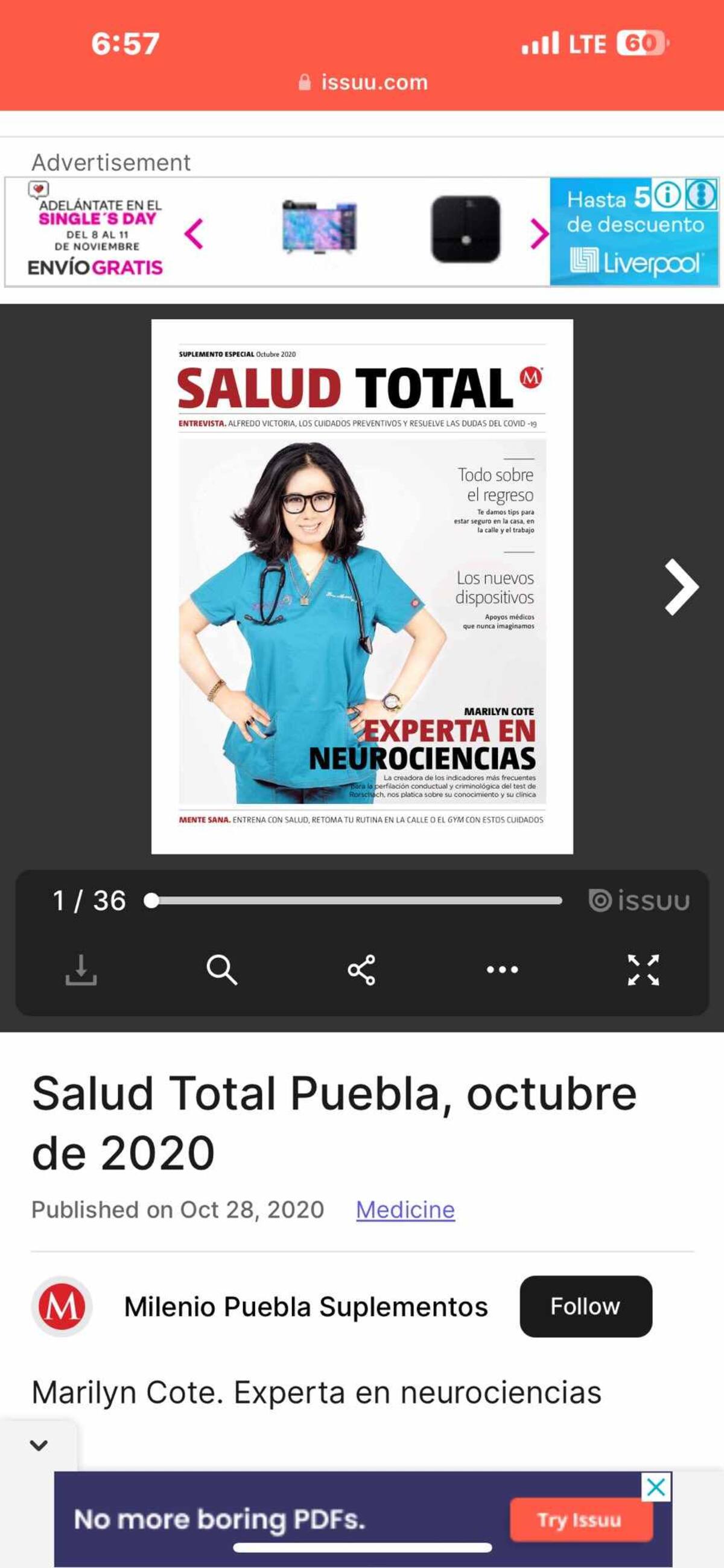Viewport: 724px width, 1568px height.
Task: Show next product in Liverpool ad
Action: point(538,234)
